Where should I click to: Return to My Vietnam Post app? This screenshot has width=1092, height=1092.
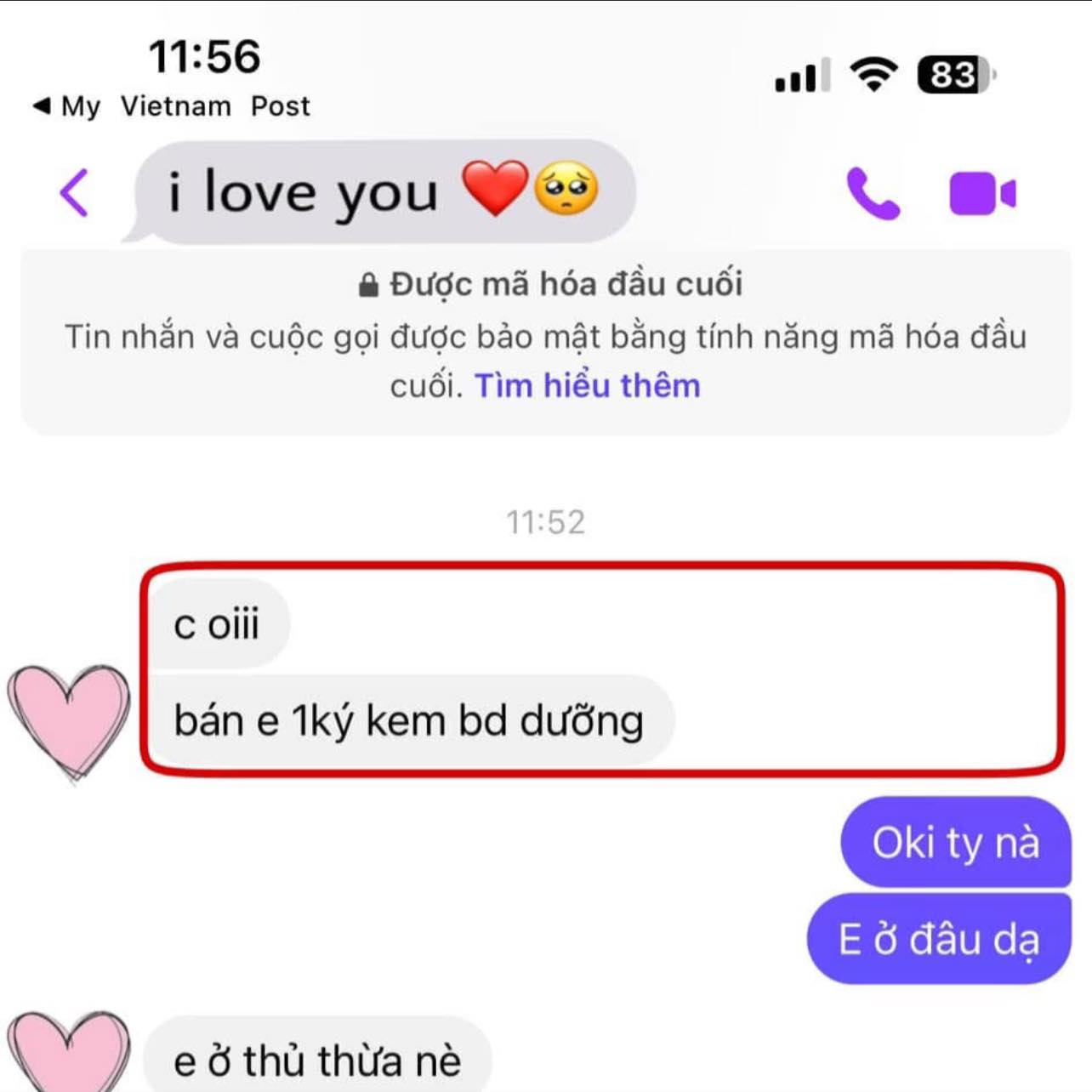(170, 106)
